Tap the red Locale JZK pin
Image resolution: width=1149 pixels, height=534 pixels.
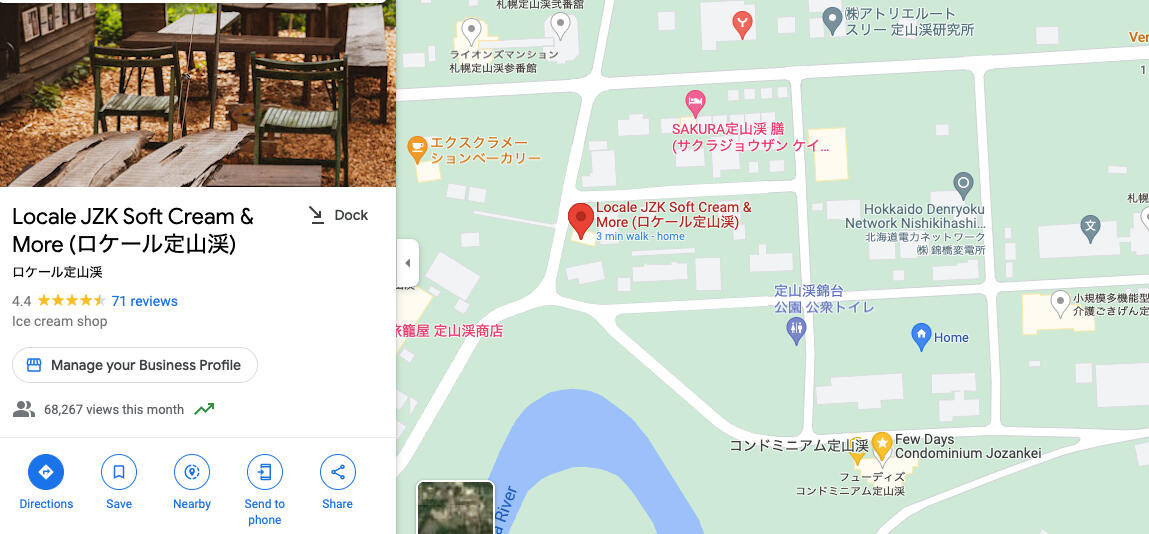[x=580, y=220]
